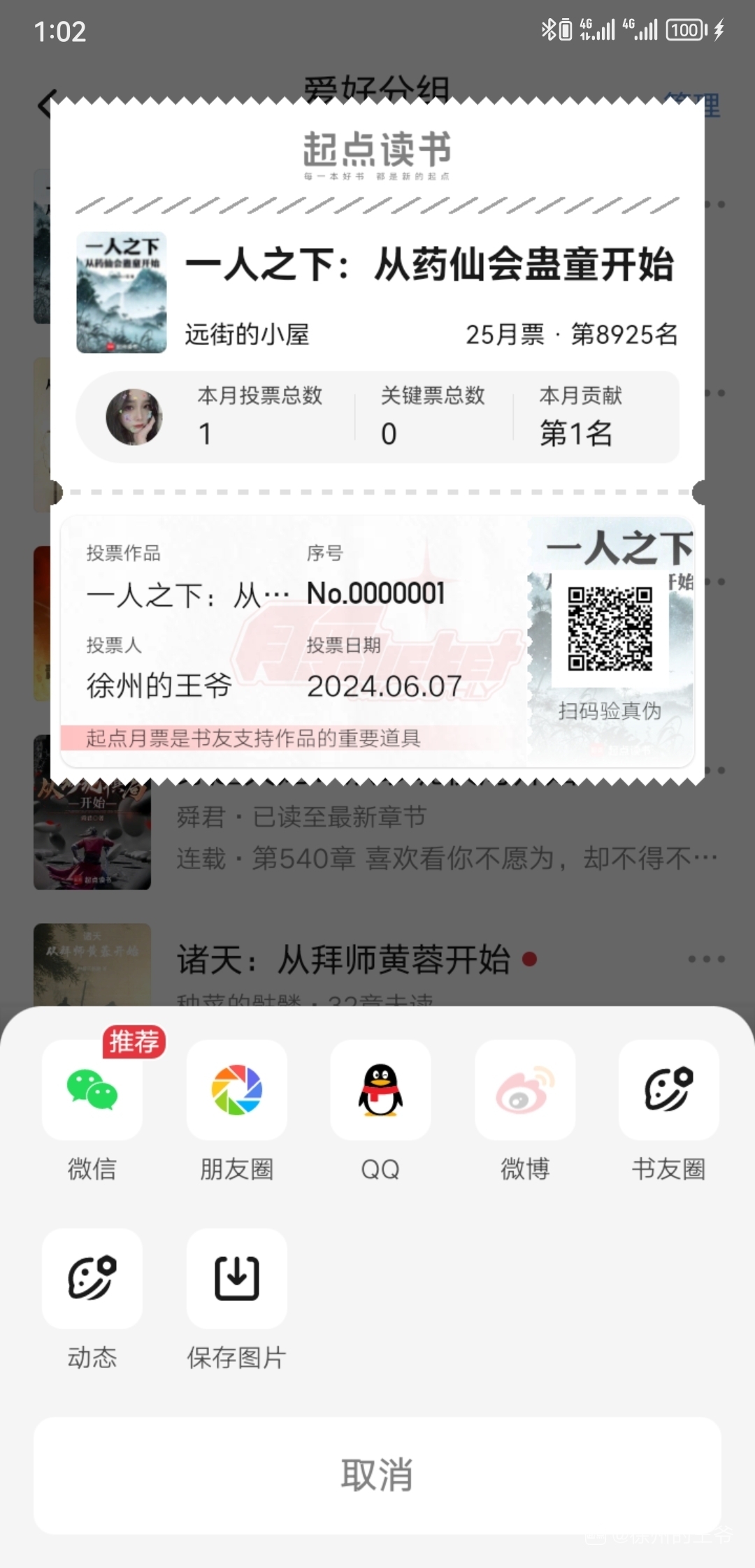
Task: Share to WeChat Moments (朋友圈)
Action: click(236, 1090)
